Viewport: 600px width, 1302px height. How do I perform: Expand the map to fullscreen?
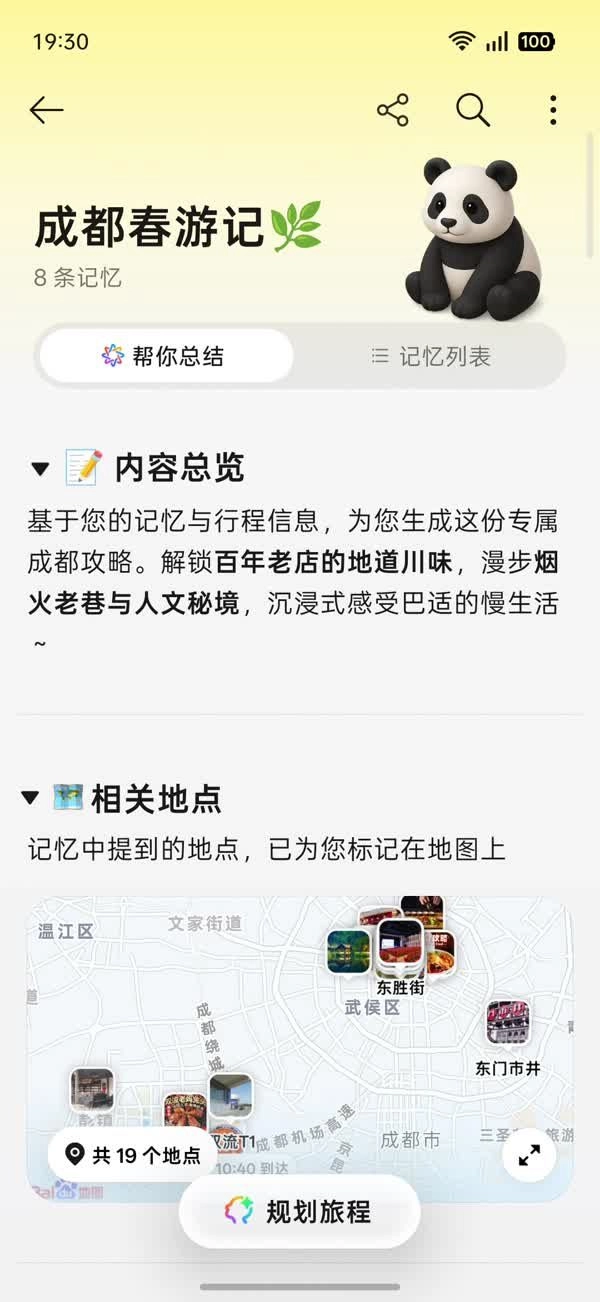point(529,1155)
